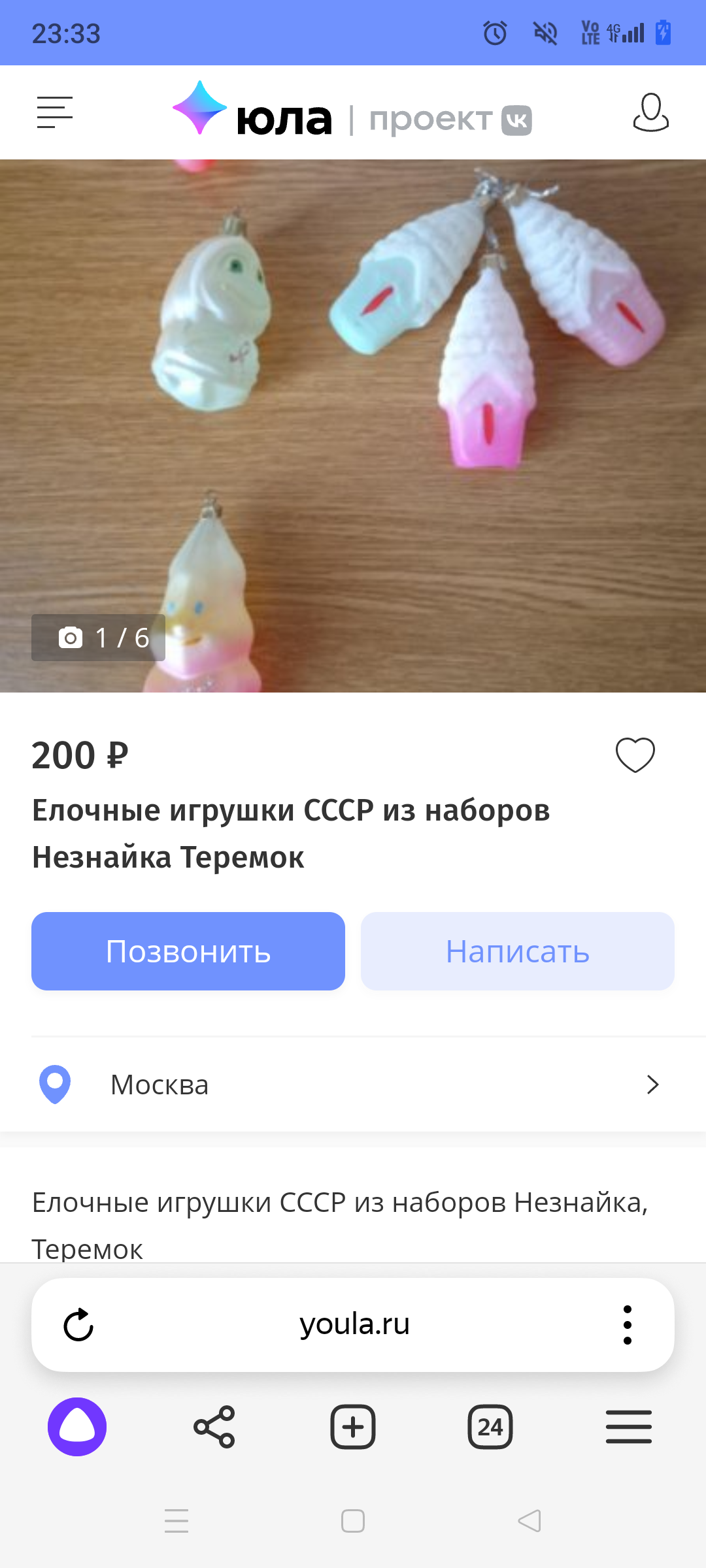The height and width of the screenshot is (1568, 706).
Task: Tap the Позвонить button
Action: click(x=188, y=951)
